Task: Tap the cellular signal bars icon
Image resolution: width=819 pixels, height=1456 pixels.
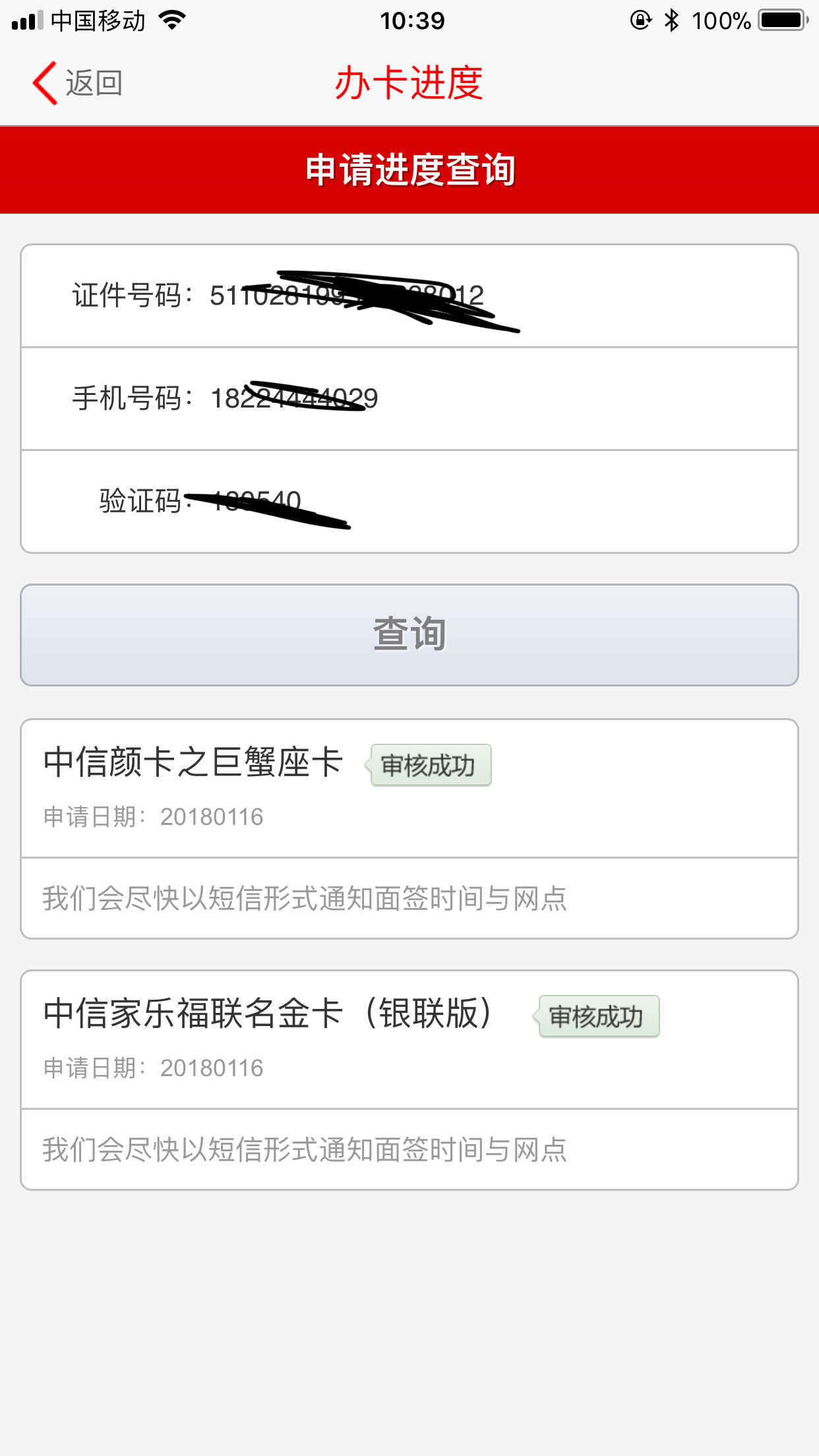Action: pyautogui.click(x=27, y=20)
